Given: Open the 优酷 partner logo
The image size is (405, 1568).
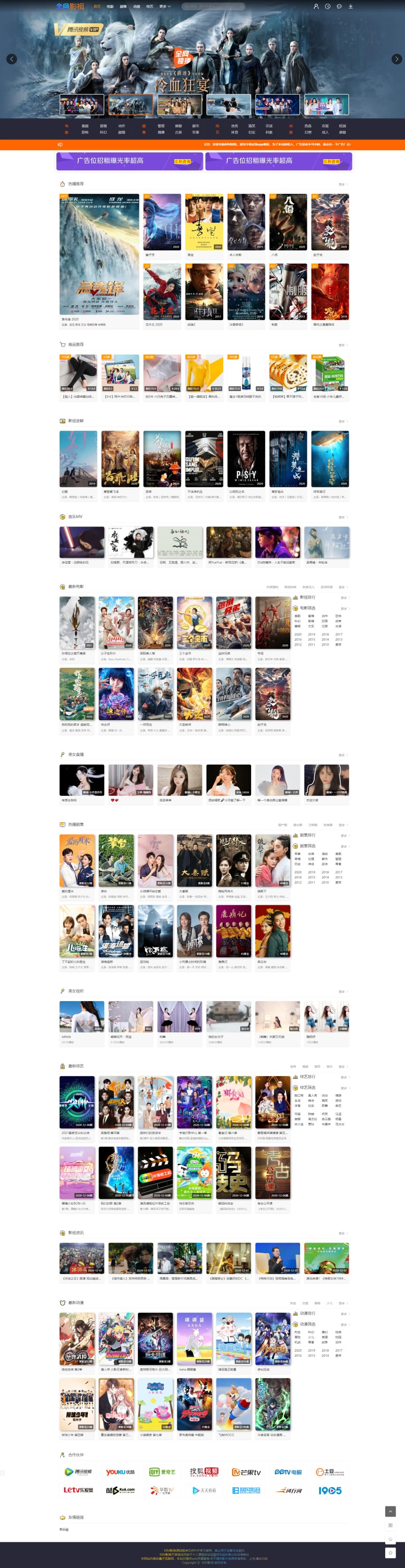Looking at the screenshot, I should click(120, 1472).
